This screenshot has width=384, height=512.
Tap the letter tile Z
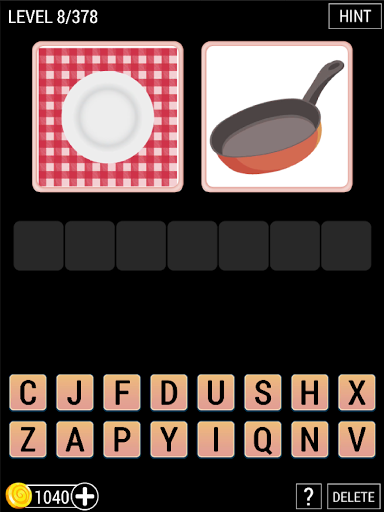28,439
